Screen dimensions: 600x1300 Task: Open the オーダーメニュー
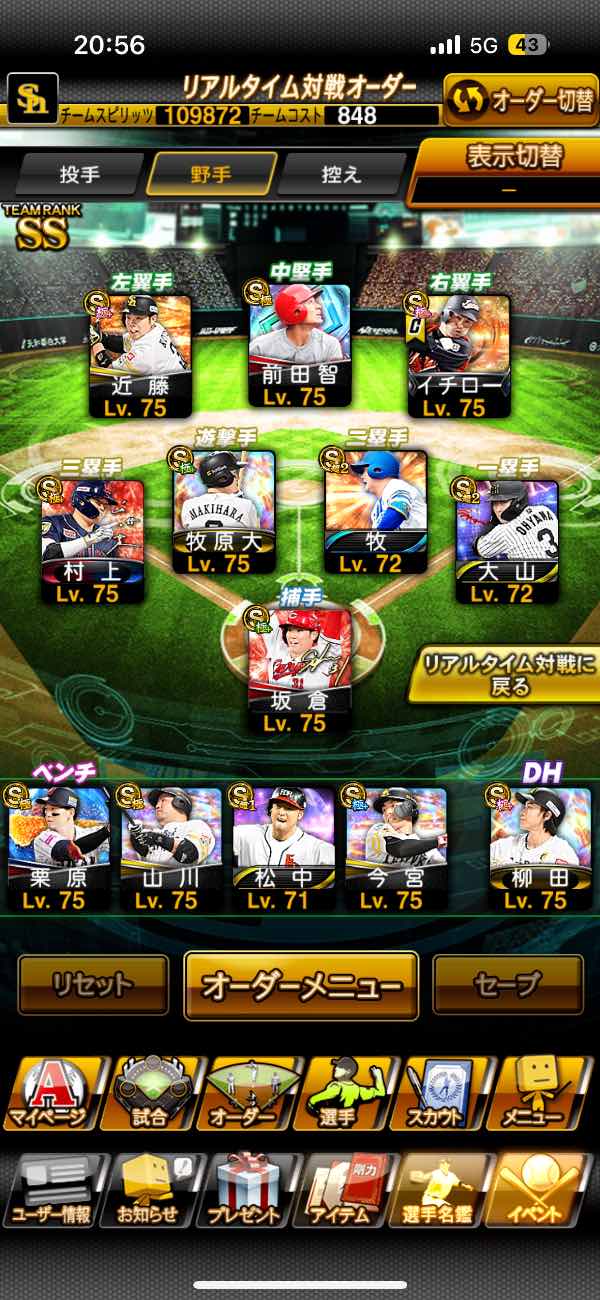pyautogui.click(x=301, y=985)
